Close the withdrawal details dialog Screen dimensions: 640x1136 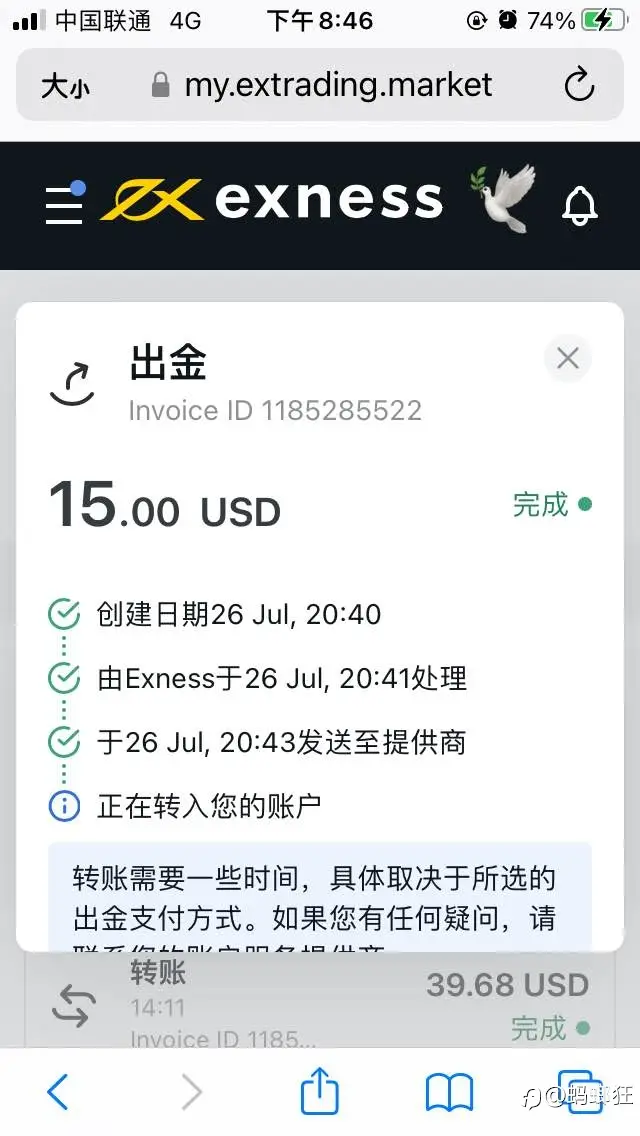pyautogui.click(x=568, y=357)
